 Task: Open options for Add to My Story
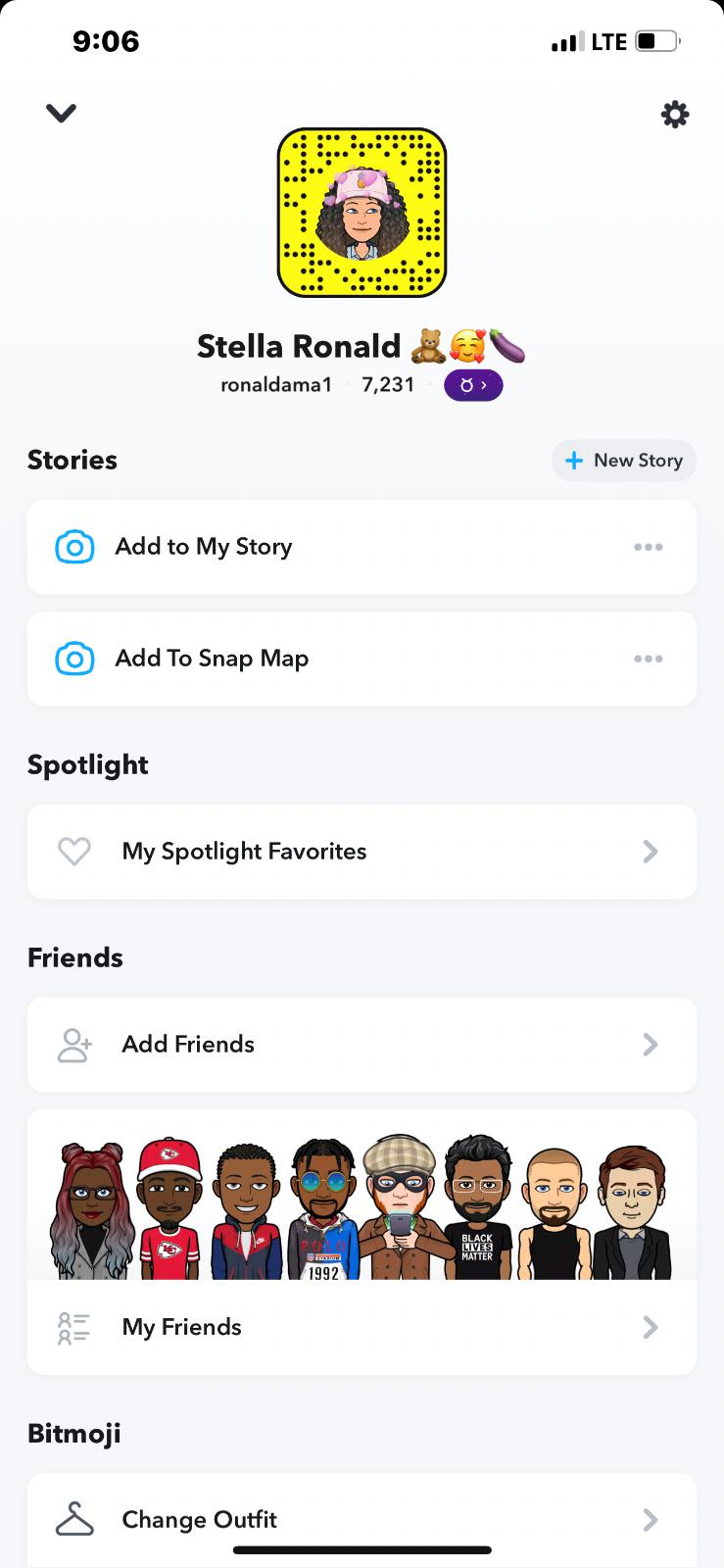click(648, 547)
